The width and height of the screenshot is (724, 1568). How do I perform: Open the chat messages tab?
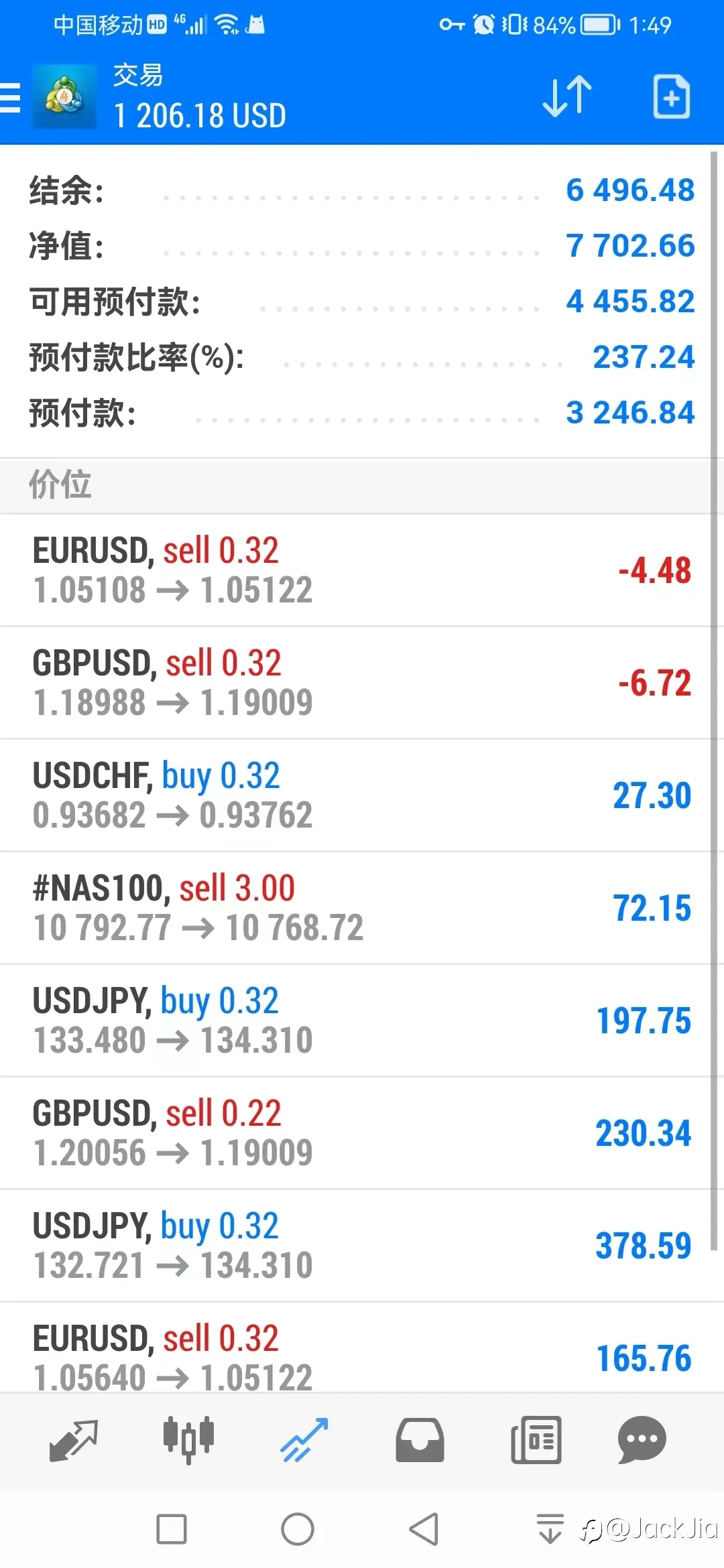(642, 1439)
